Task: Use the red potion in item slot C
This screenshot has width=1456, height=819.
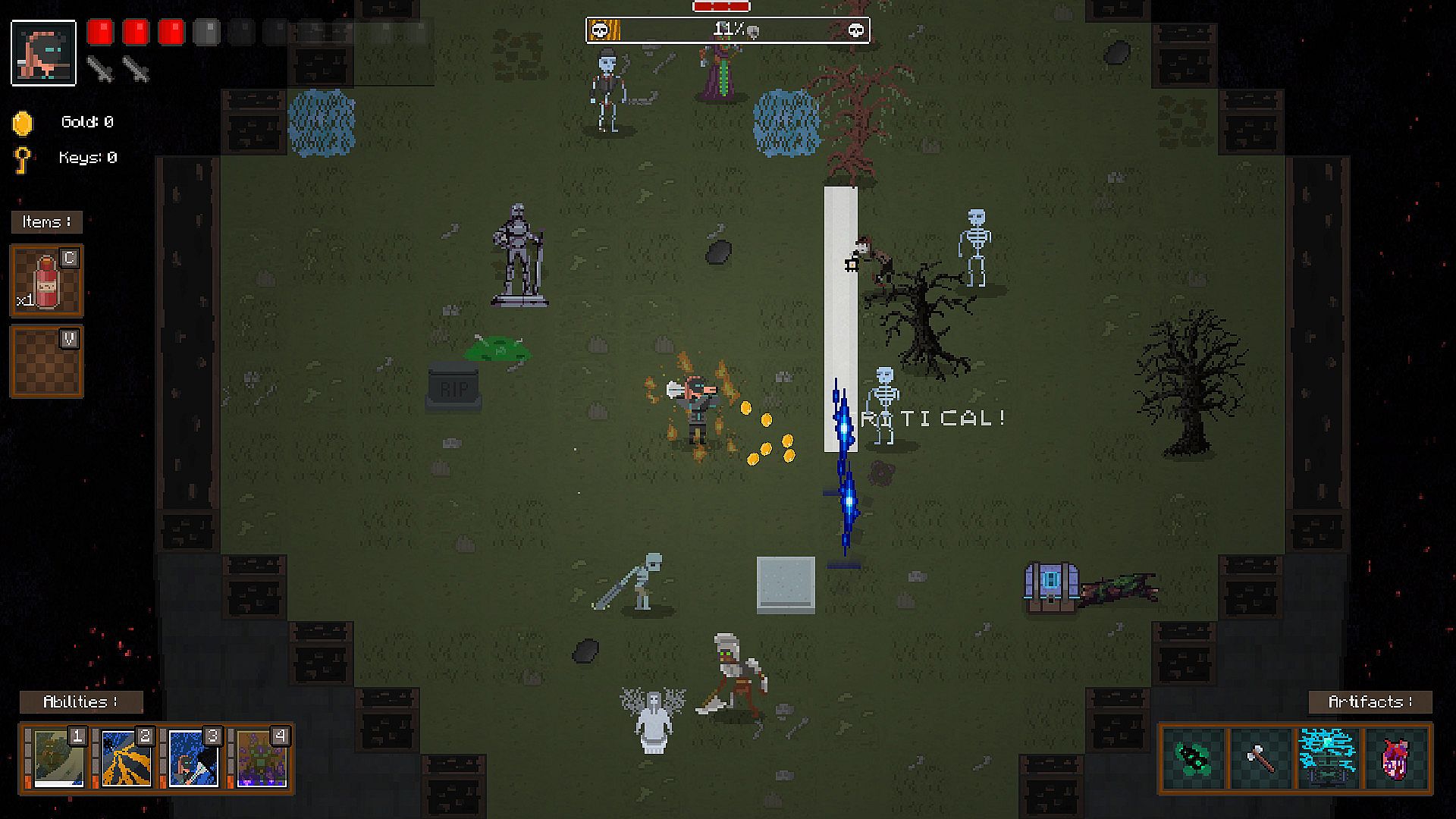Action: coord(46,281)
